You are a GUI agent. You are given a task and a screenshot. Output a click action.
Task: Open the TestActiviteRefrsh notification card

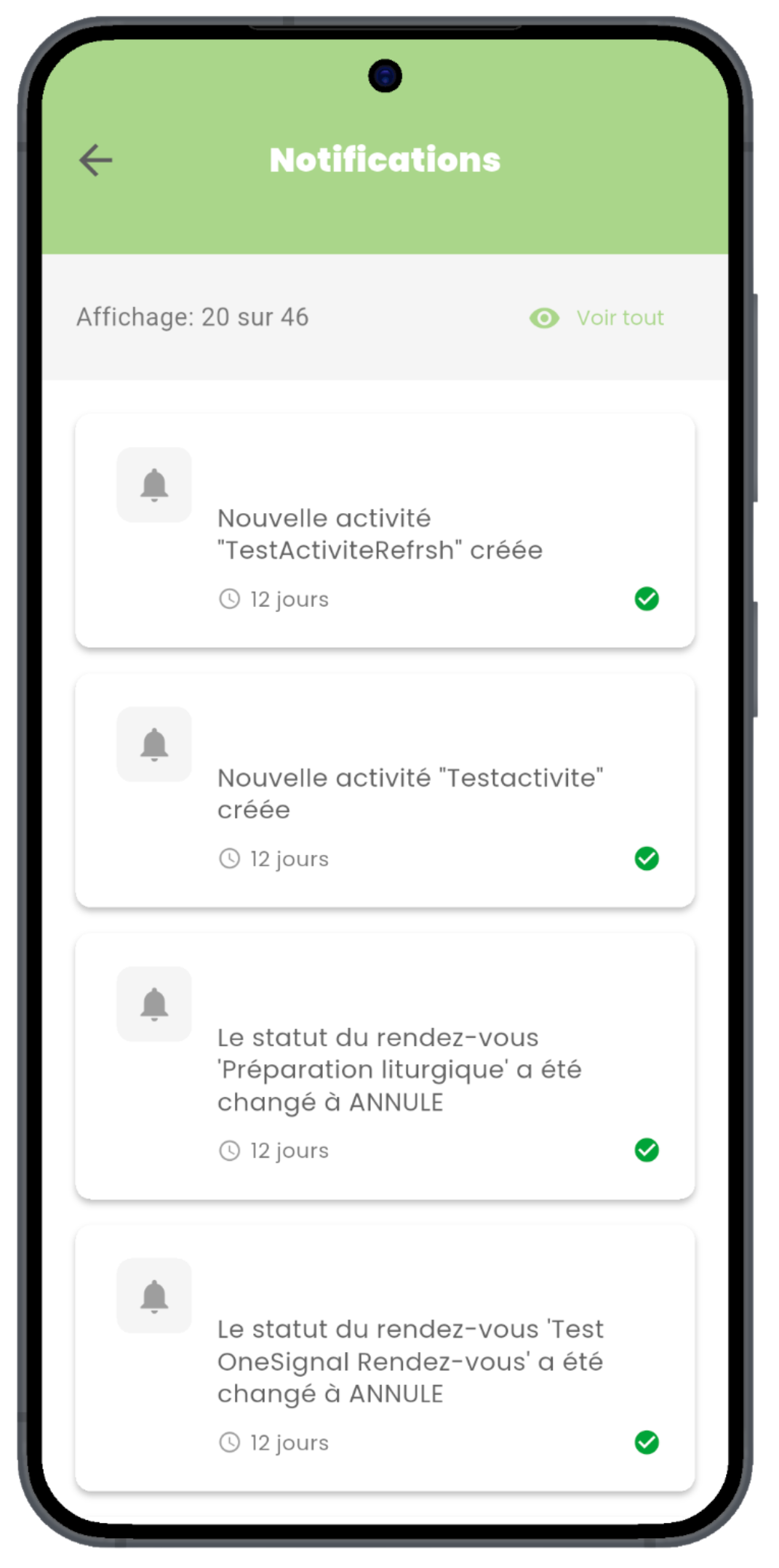point(385,534)
